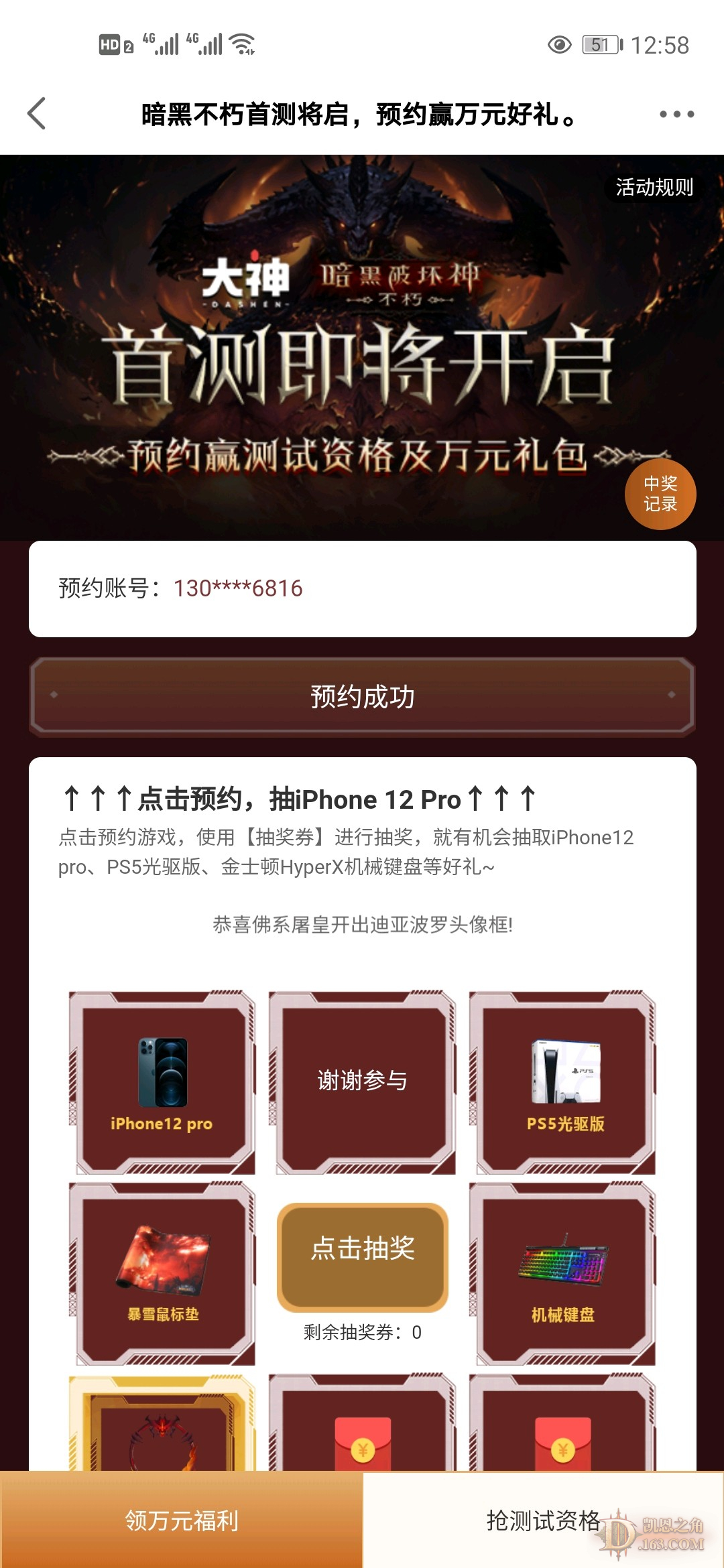Switch to 抢测试资格 tab
724x1568 pixels.
pos(543,1520)
